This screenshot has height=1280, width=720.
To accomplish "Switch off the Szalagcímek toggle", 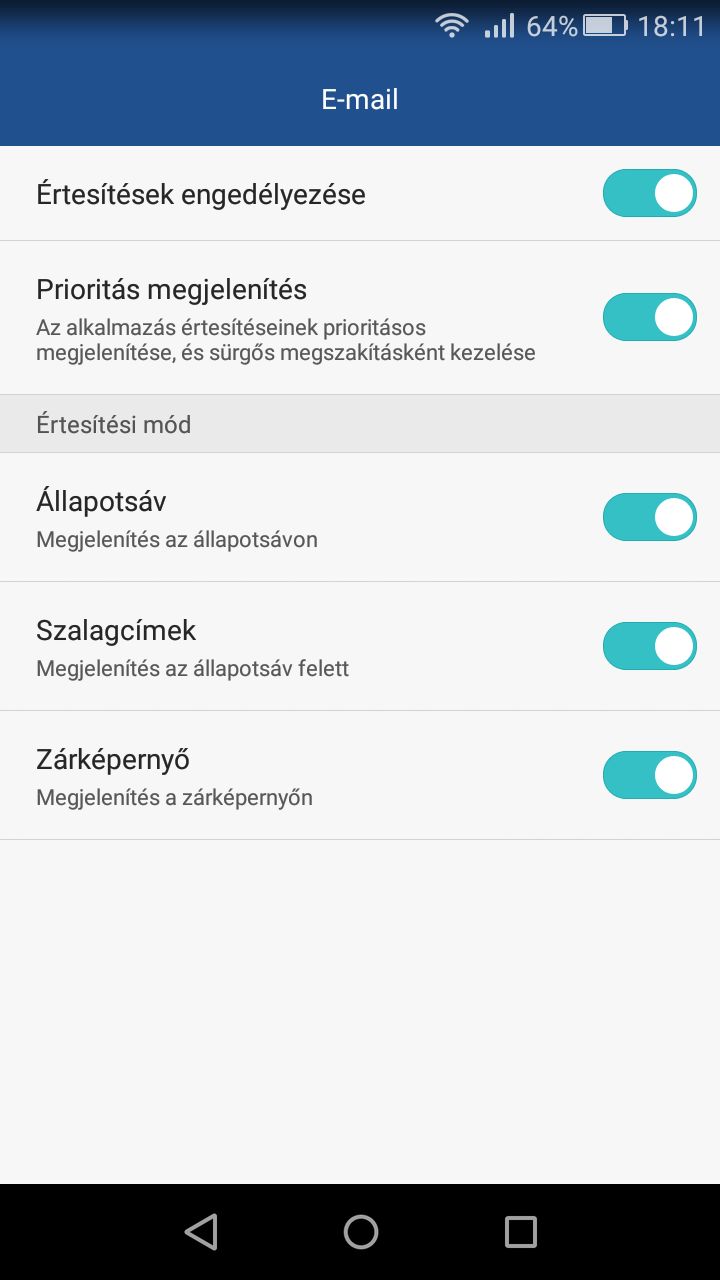I will (649, 646).
